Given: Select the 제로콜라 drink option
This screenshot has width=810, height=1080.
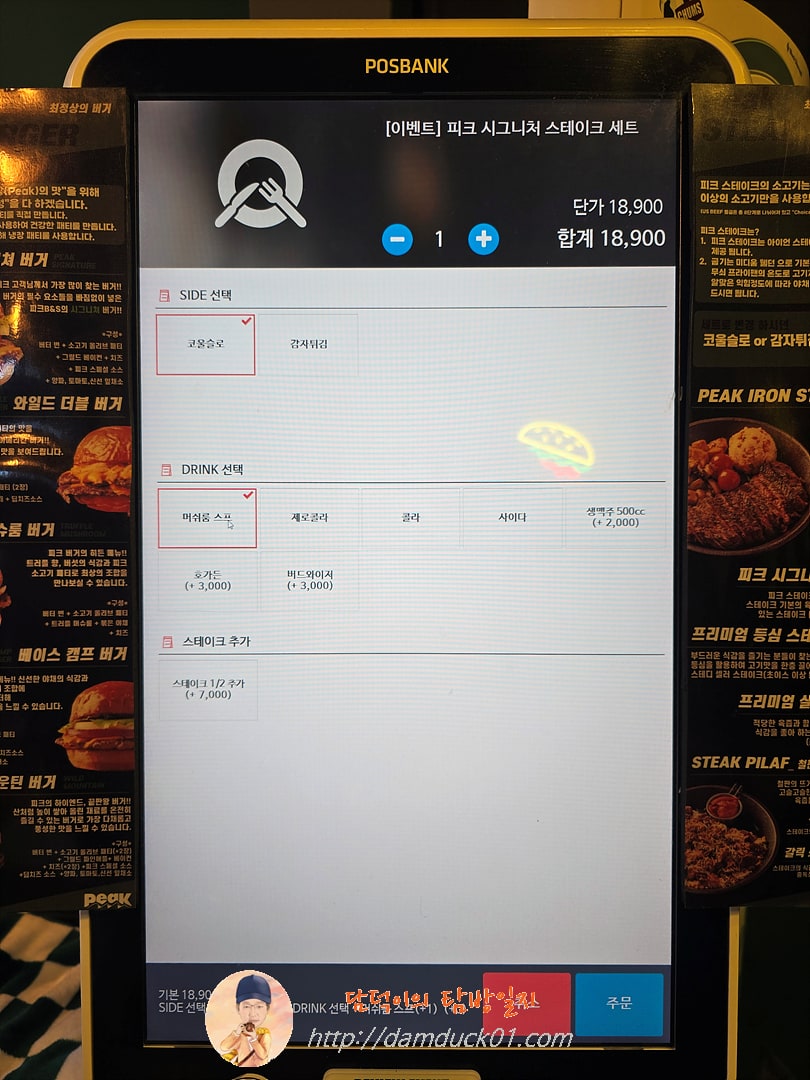Looking at the screenshot, I should (x=309, y=518).
